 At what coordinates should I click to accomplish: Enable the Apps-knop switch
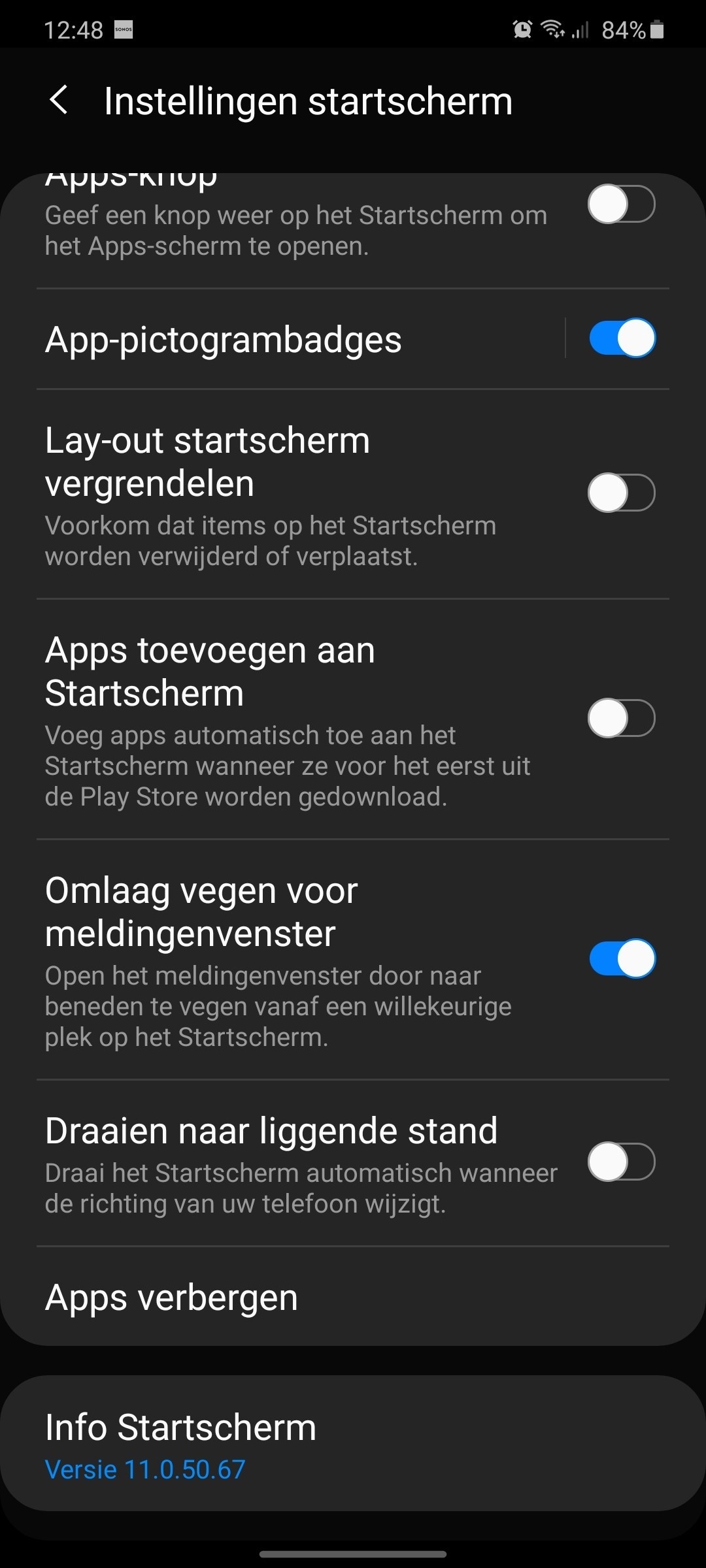(621, 204)
